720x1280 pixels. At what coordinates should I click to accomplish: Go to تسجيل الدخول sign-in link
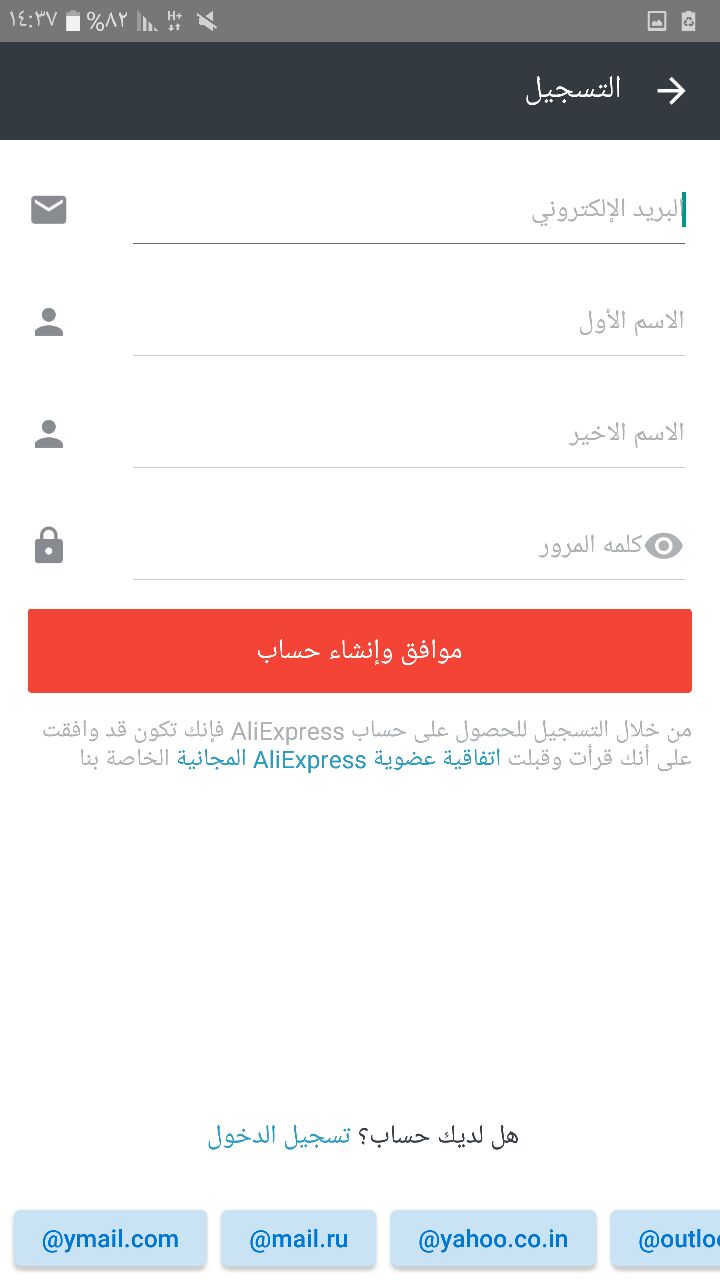[x=279, y=1136]
